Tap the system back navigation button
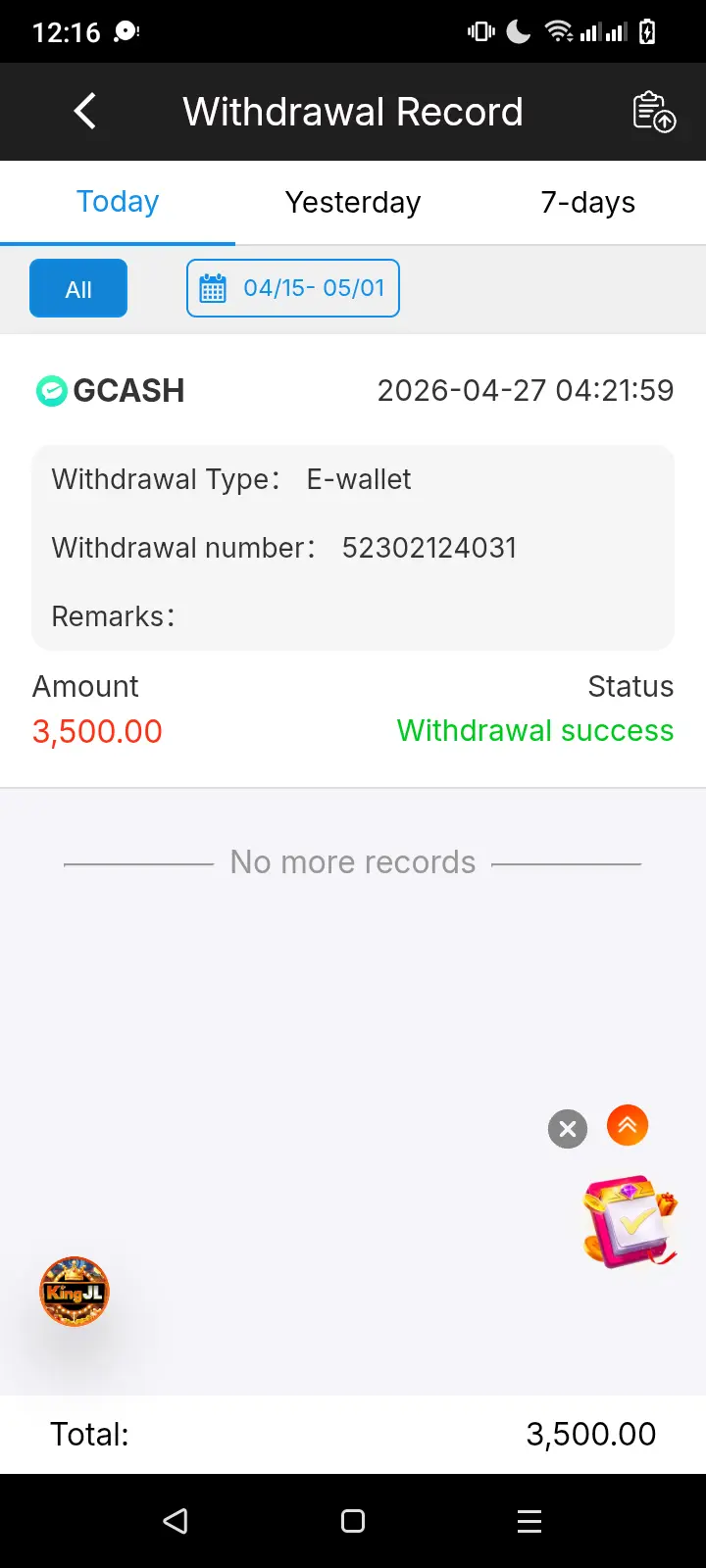Image resolution: width=706 pixels, height=1568 pixels. (176, 1521)
